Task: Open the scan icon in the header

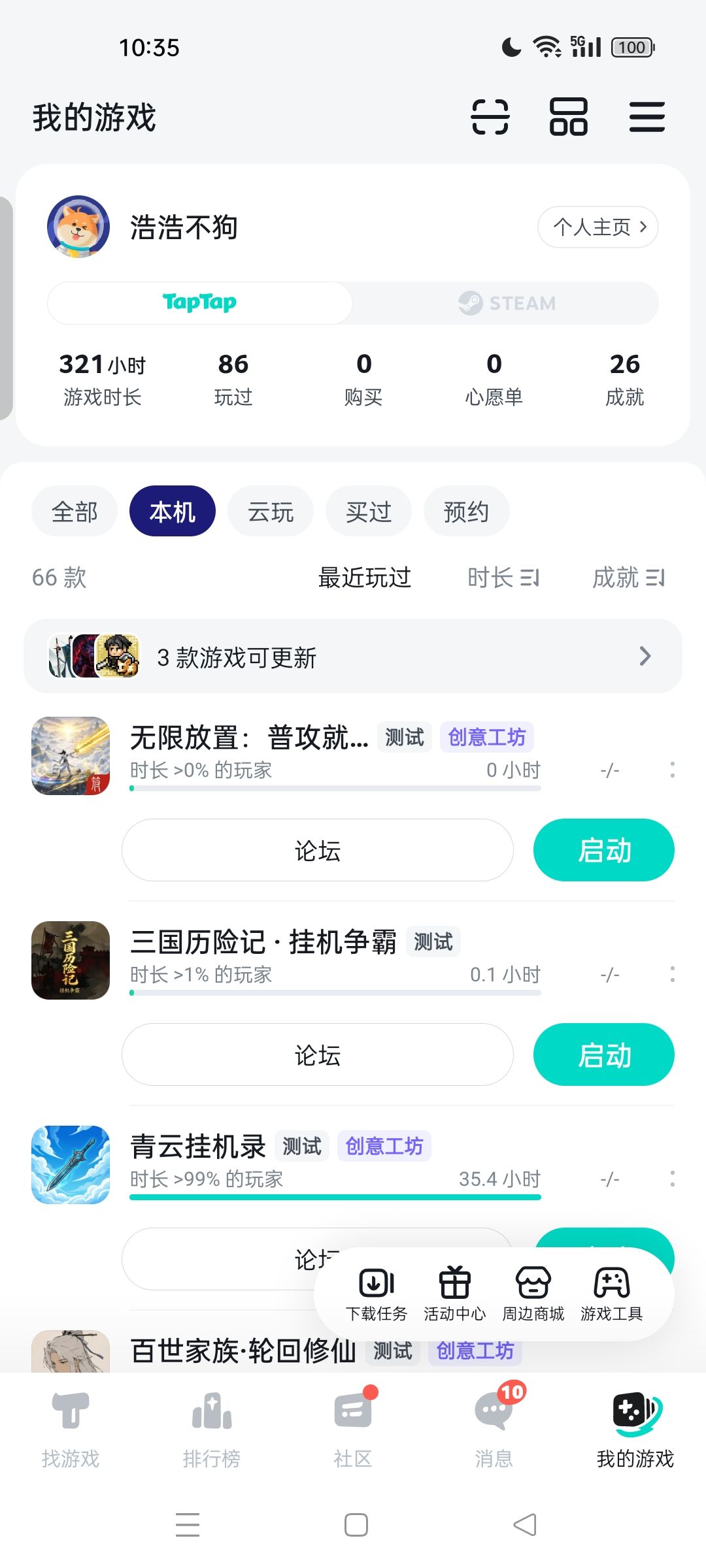Action: click(x=490, y=117)
